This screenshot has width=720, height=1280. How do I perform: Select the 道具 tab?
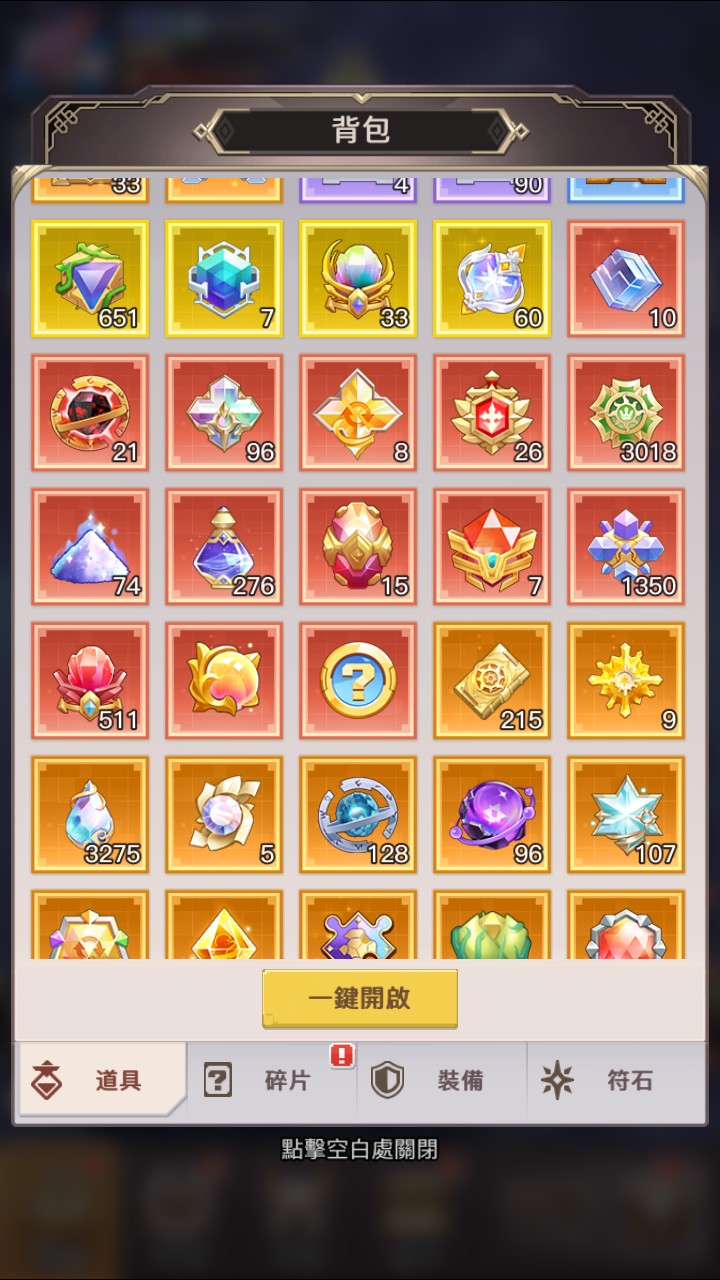(102, 1080)
